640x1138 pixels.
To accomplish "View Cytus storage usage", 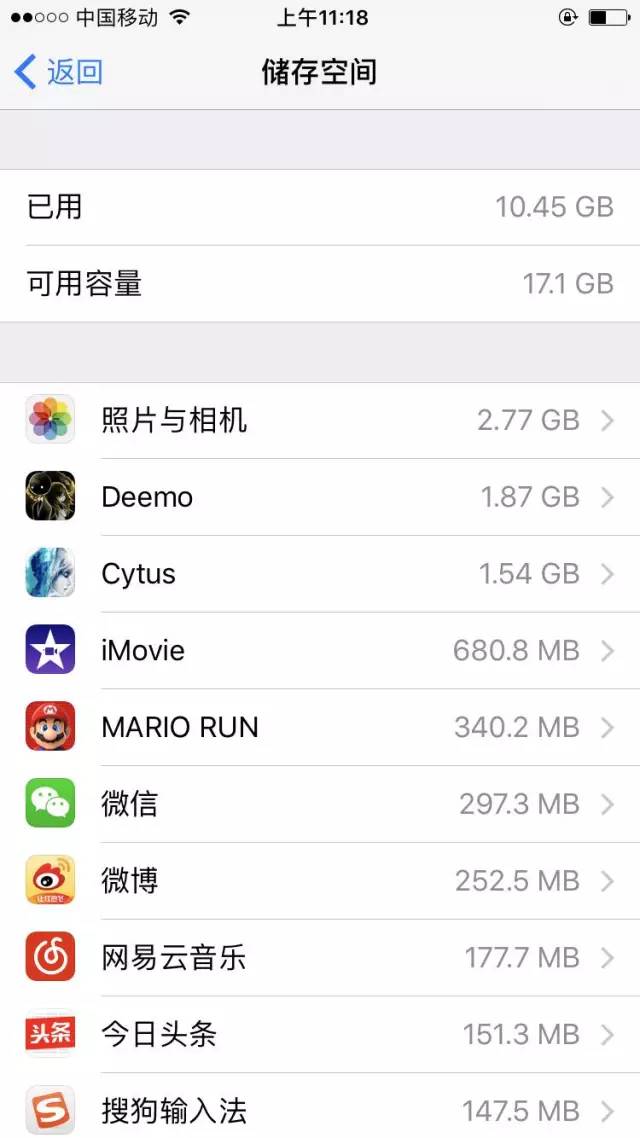I will coord(320,574).
